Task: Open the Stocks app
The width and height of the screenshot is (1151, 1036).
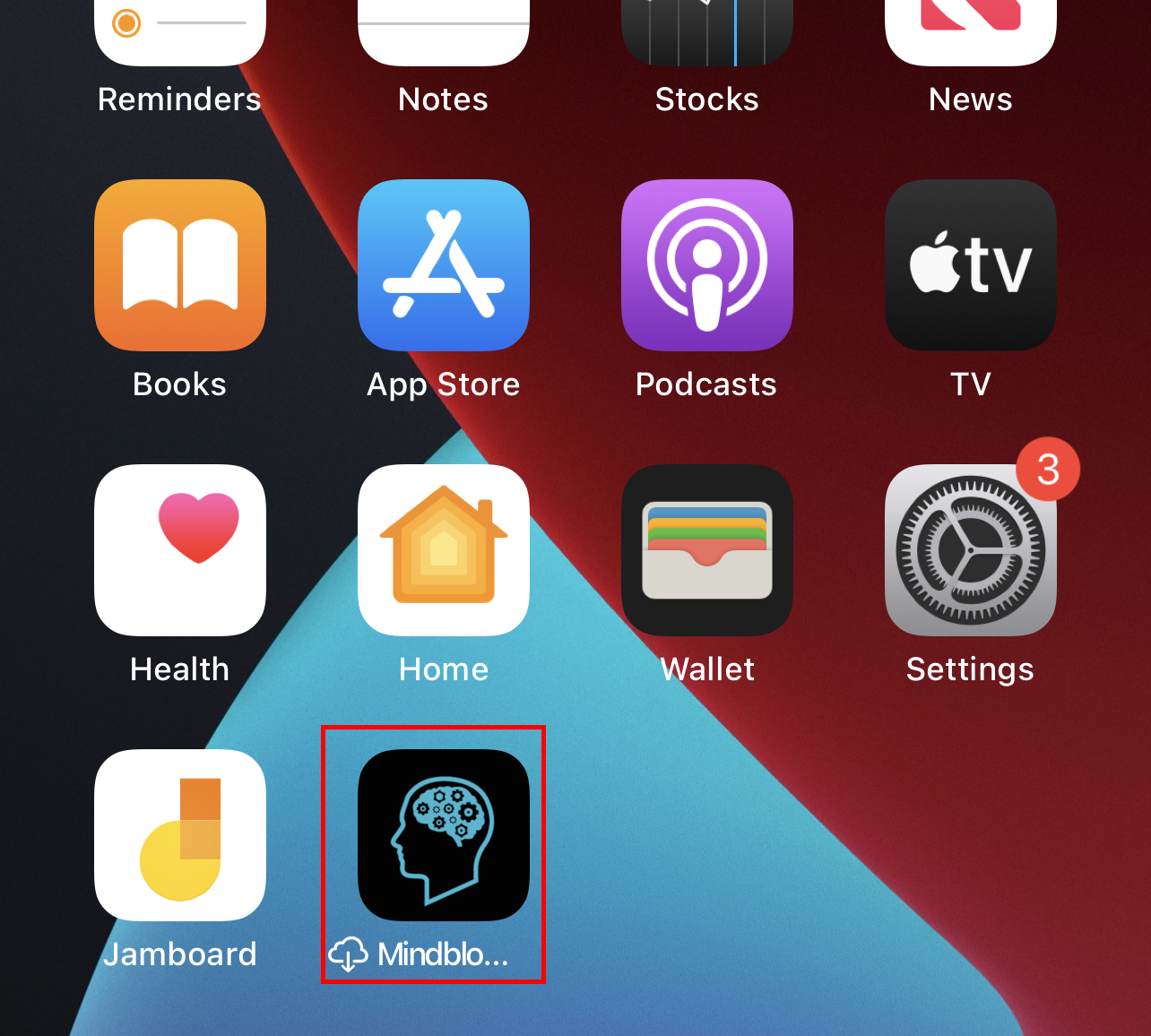Action: pyautogui.click(x=706, y=36)
